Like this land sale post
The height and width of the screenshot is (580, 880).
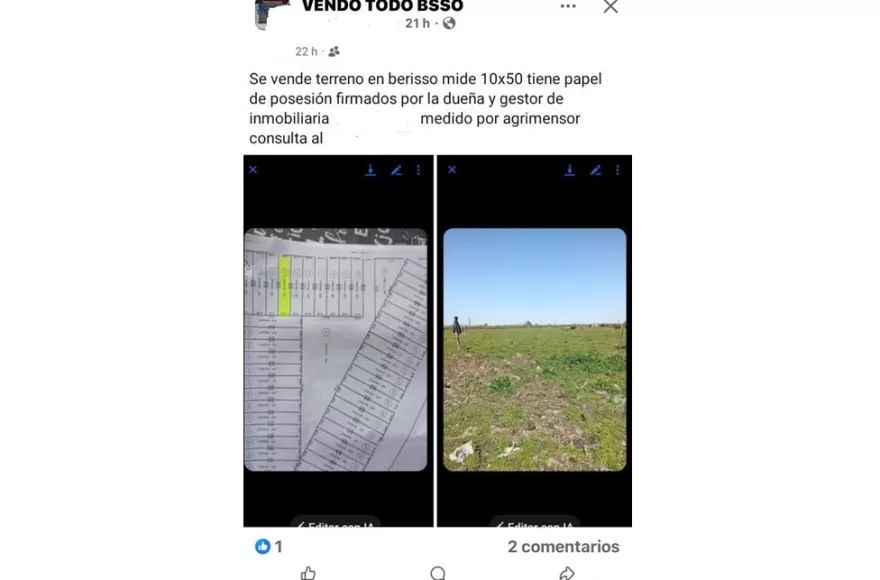tap(308, 572)
